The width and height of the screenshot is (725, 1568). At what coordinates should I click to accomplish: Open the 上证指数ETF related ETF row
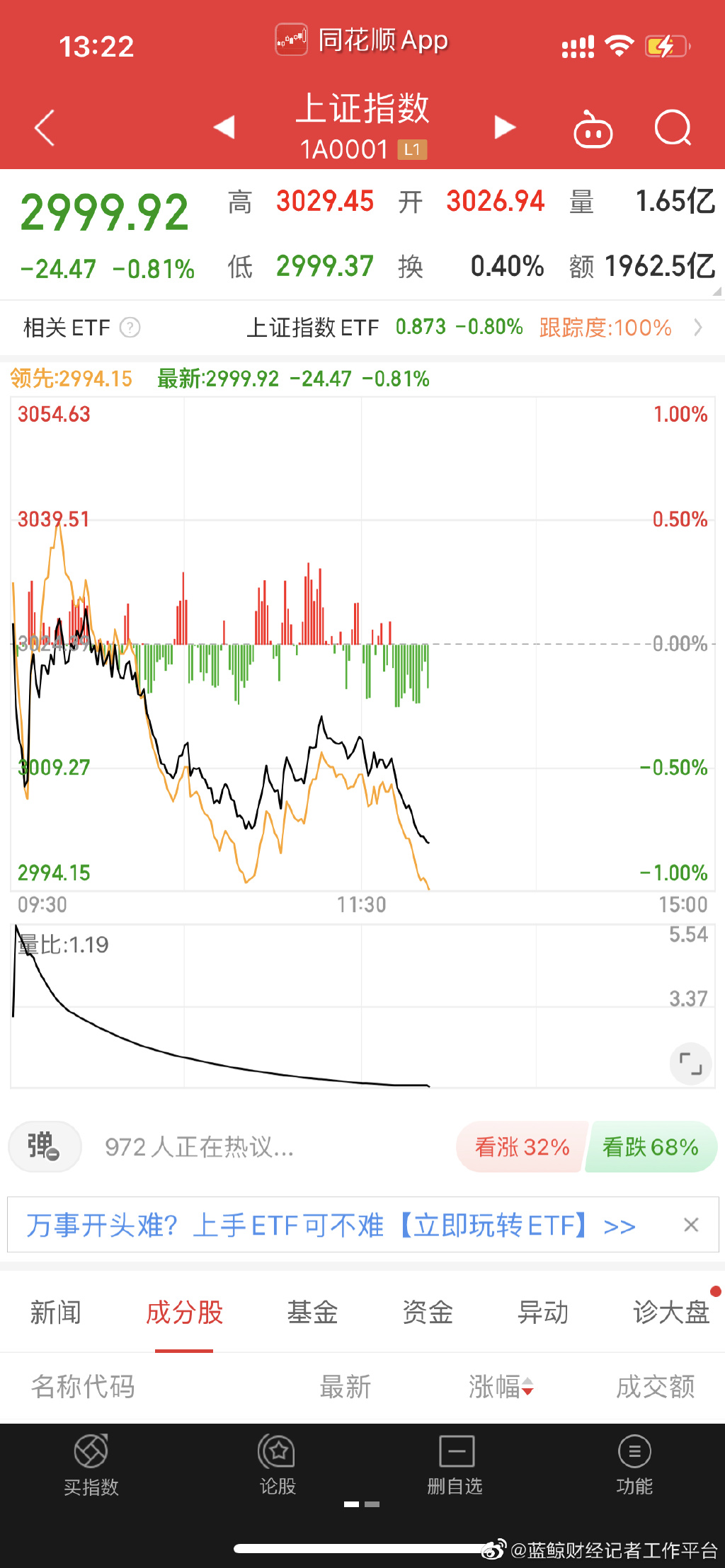[474, 328]
